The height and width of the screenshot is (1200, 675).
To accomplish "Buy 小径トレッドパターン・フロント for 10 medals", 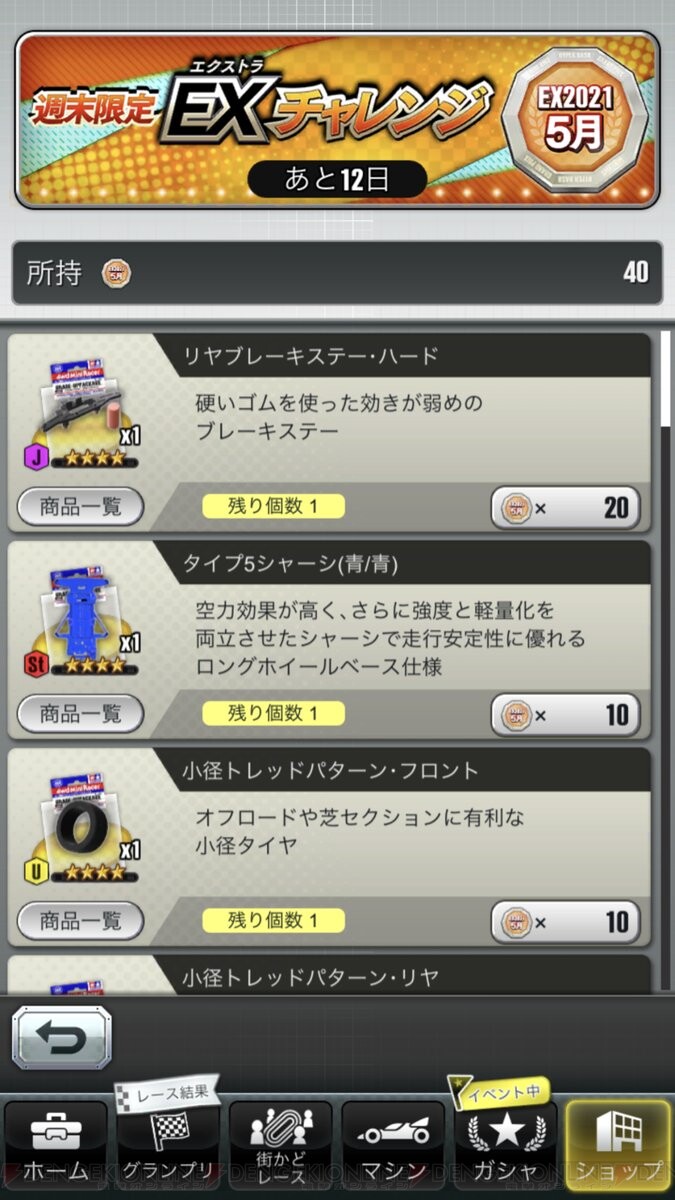I will click(x=565, y=921).
